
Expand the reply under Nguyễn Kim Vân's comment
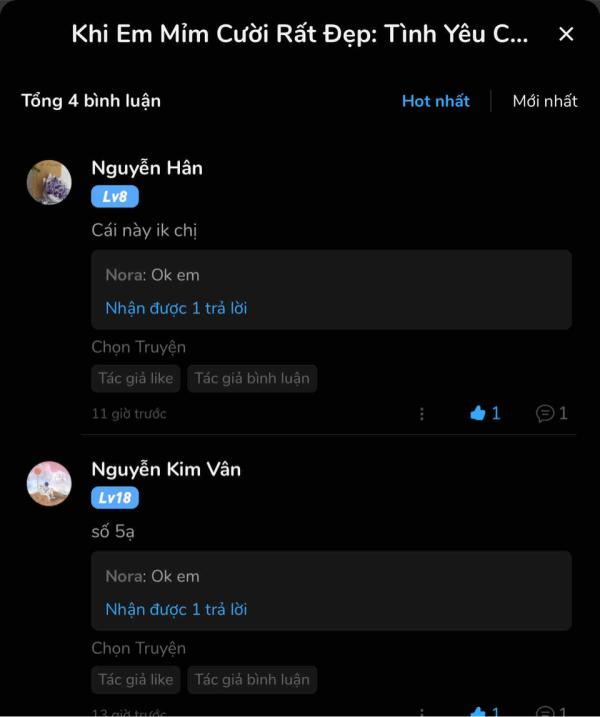point(176,609)
